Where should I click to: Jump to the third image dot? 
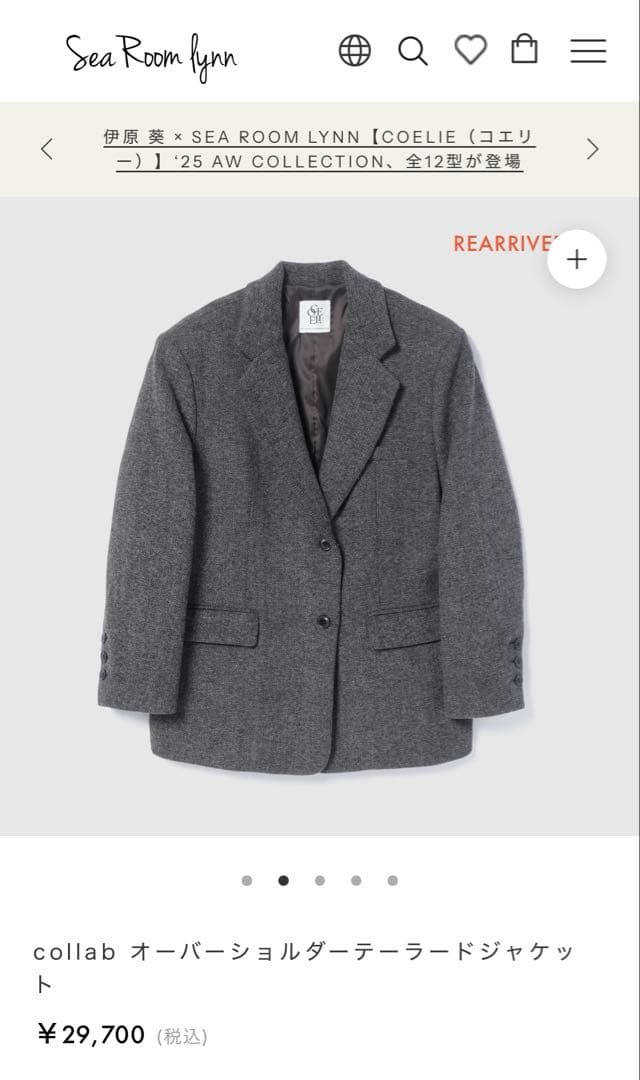click(319, 881)
